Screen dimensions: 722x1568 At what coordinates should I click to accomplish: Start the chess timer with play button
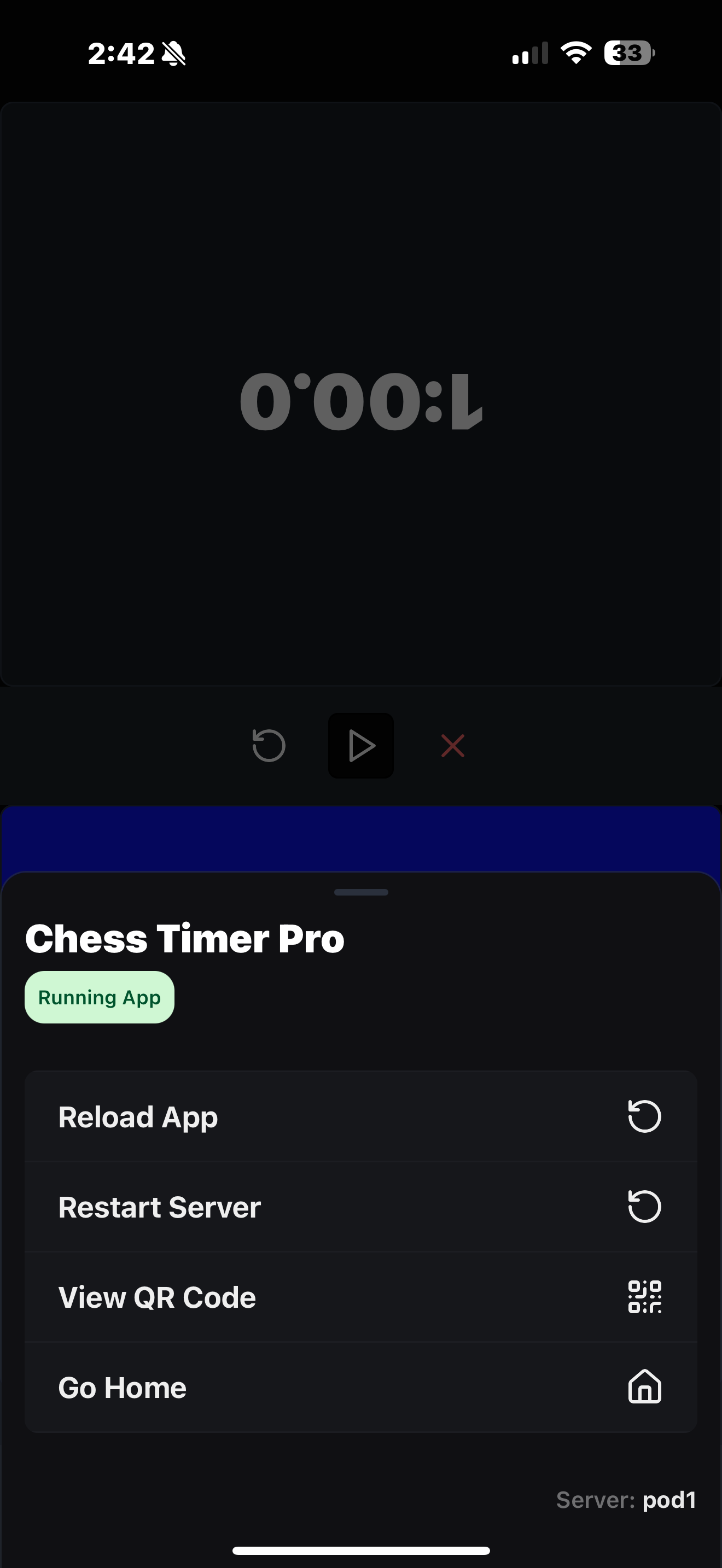point(361,746)
